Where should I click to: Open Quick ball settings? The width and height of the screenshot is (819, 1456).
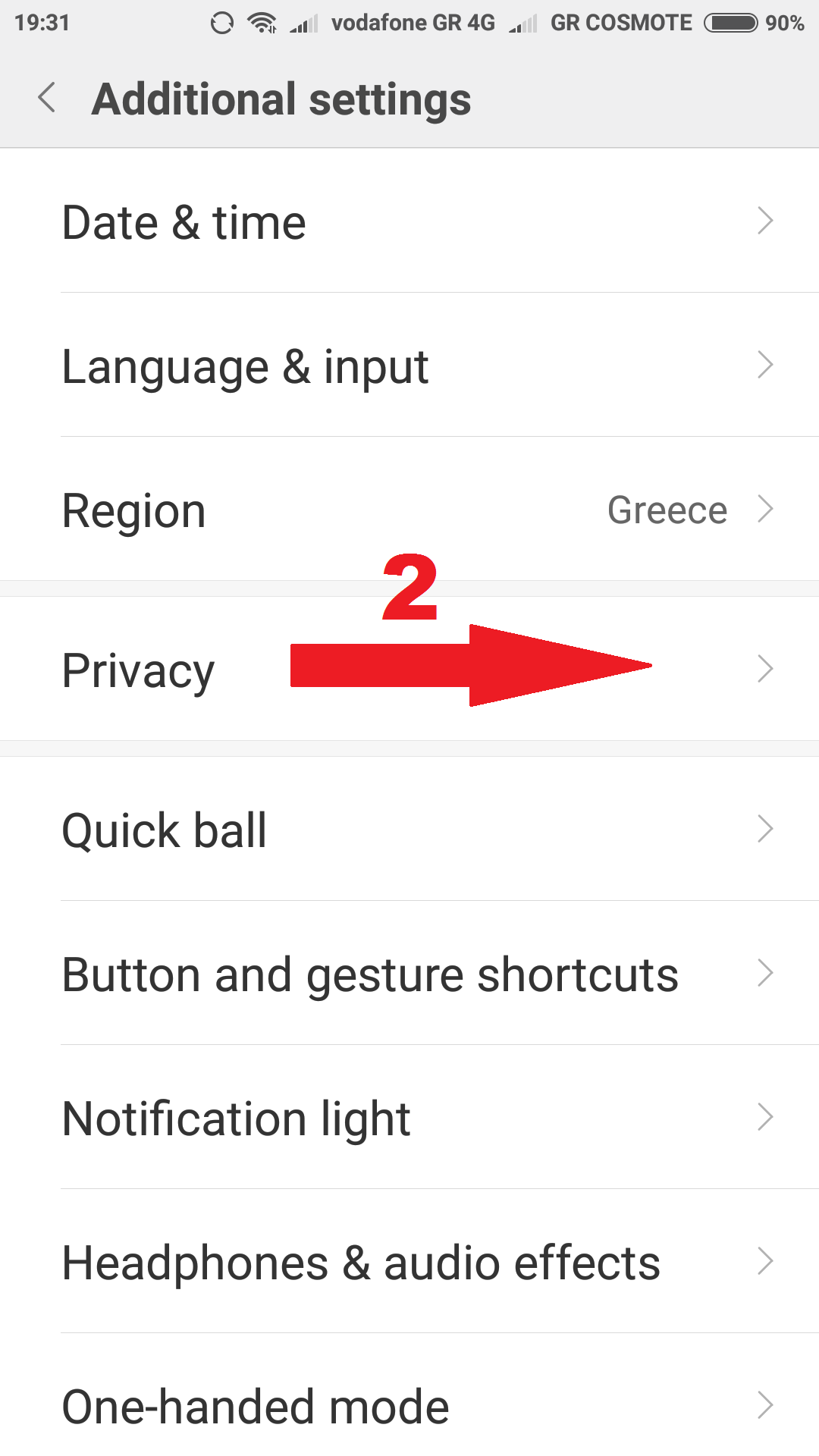tap(409, 829)
